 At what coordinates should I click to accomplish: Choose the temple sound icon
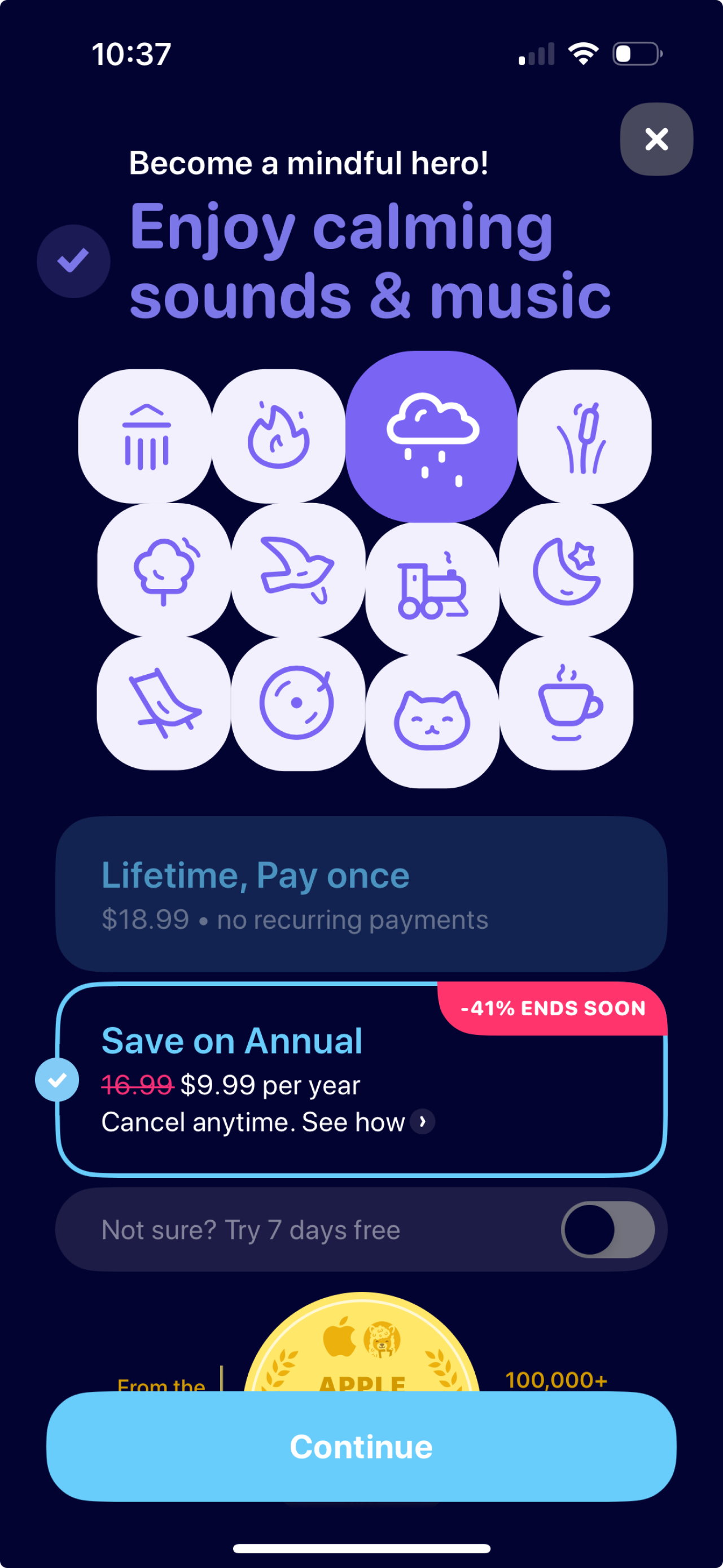[x=146, y=436]
